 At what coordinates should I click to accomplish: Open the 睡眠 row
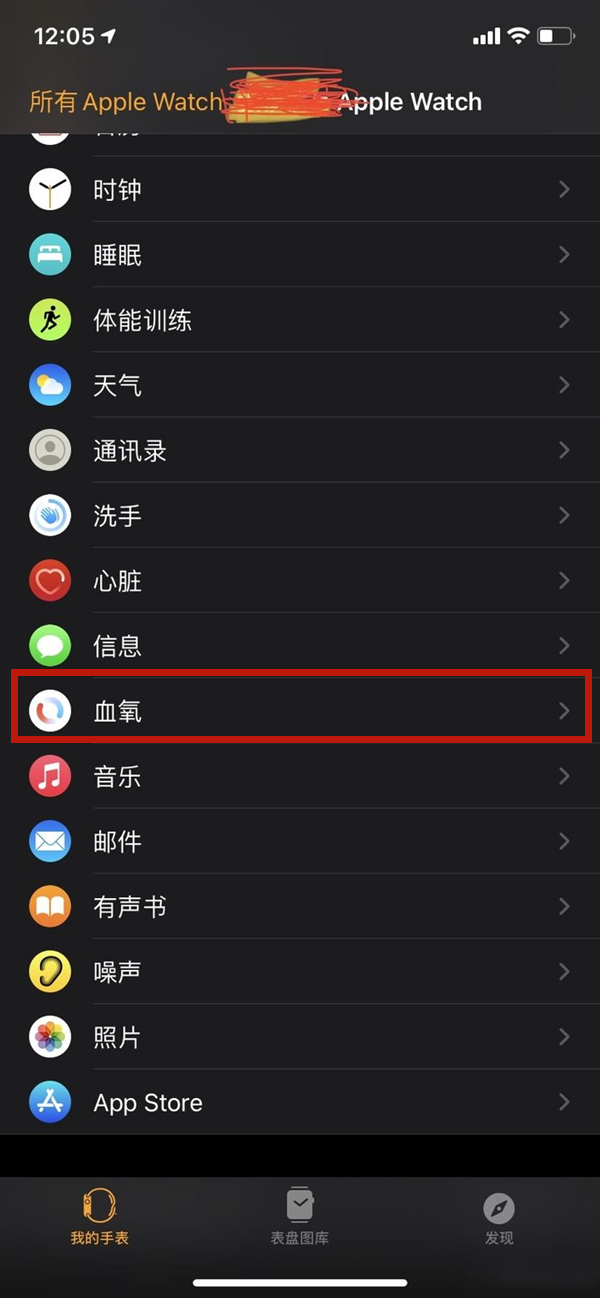[x=300, y=255]
